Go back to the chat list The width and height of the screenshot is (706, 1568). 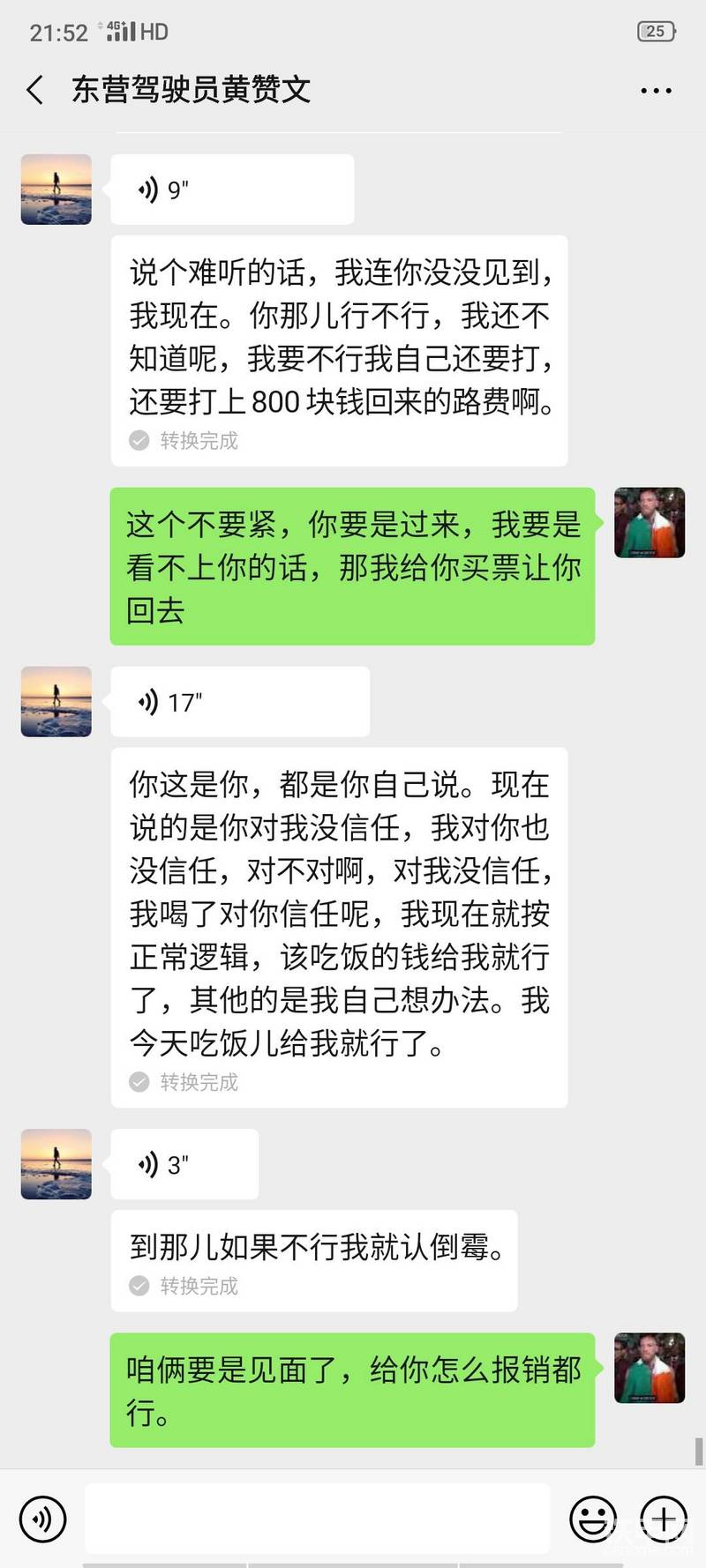[35, 90]
